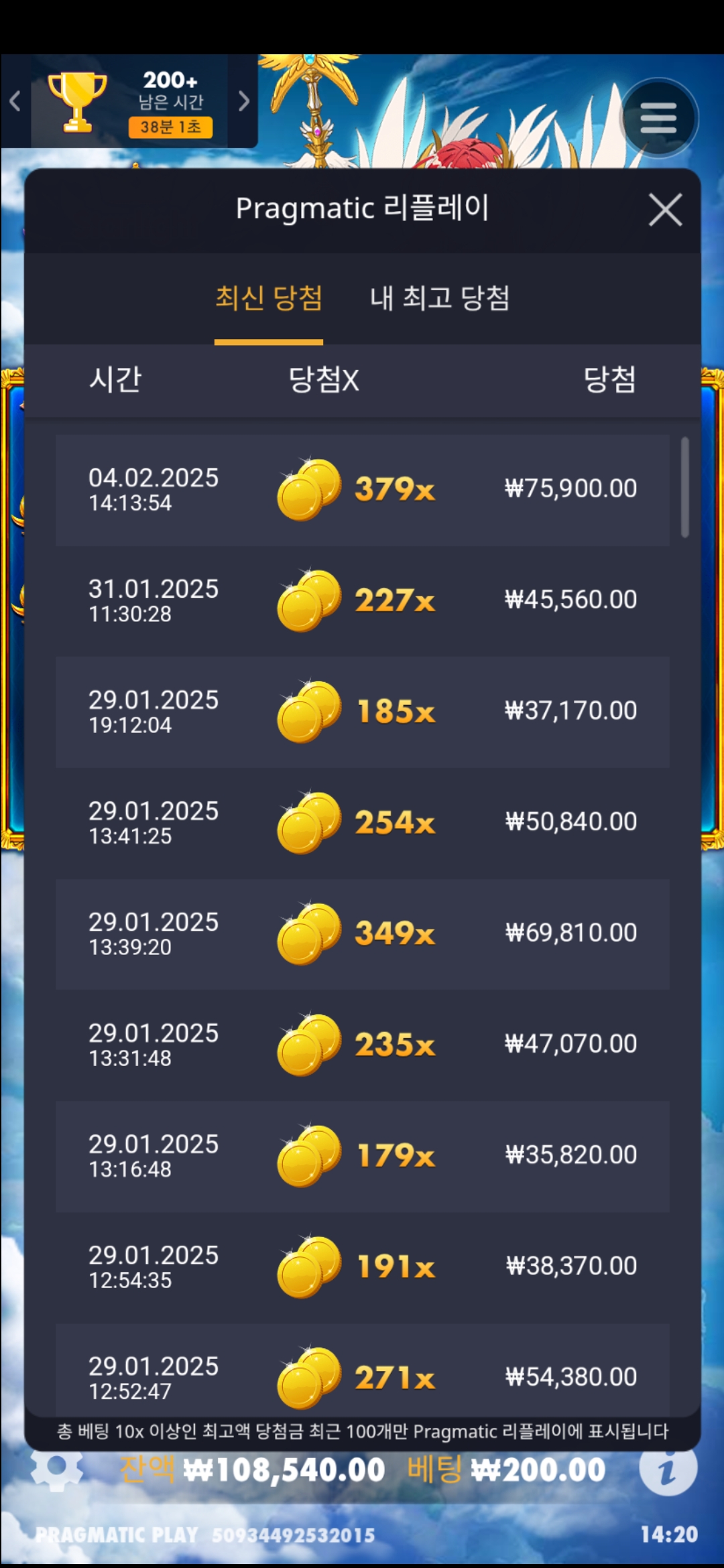The height and width of the screenshot is (1568, 724).
Task: Open the settings gear
Action: pos(57,1469)
